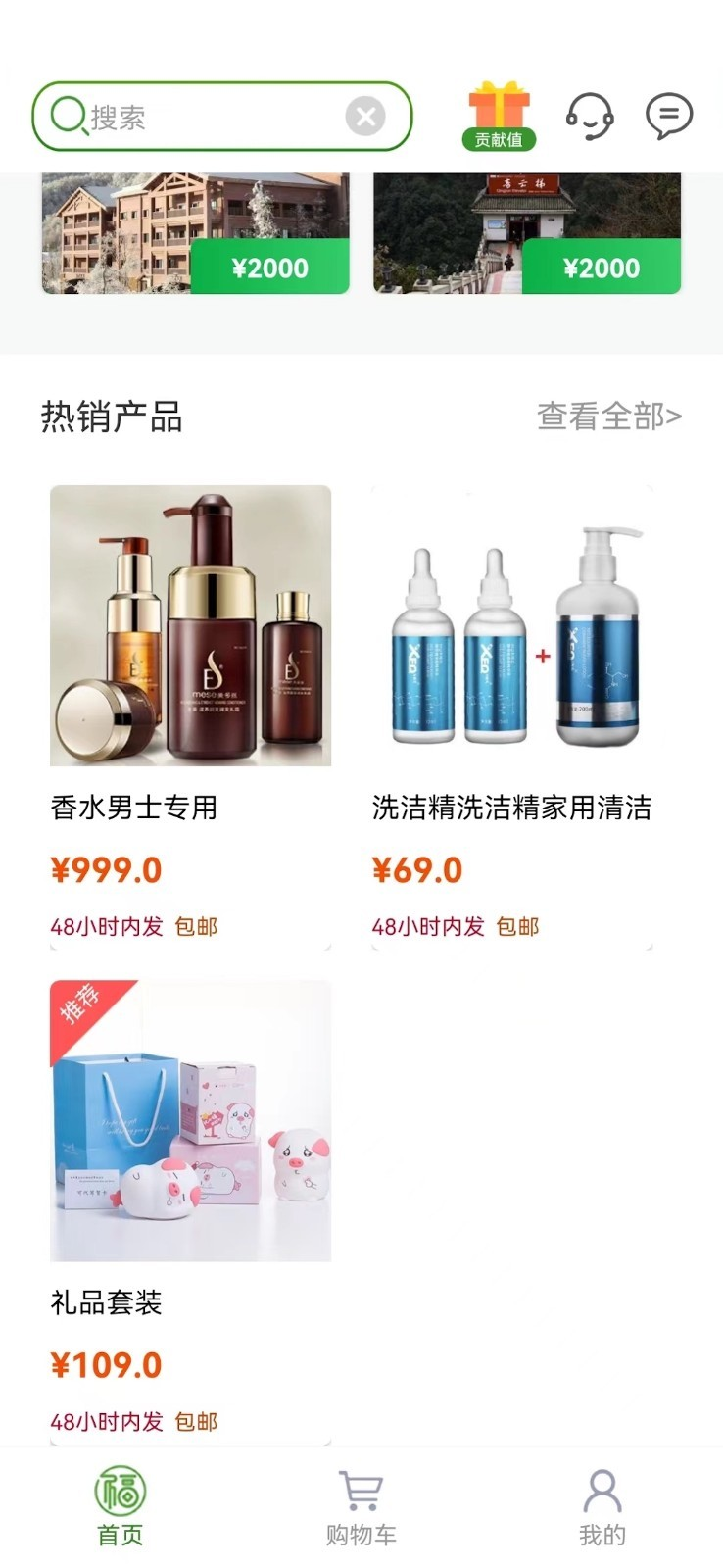Screen dimensions: 723x1568
Task: Open the messages chat bubble icon
Action: (669, 117)
